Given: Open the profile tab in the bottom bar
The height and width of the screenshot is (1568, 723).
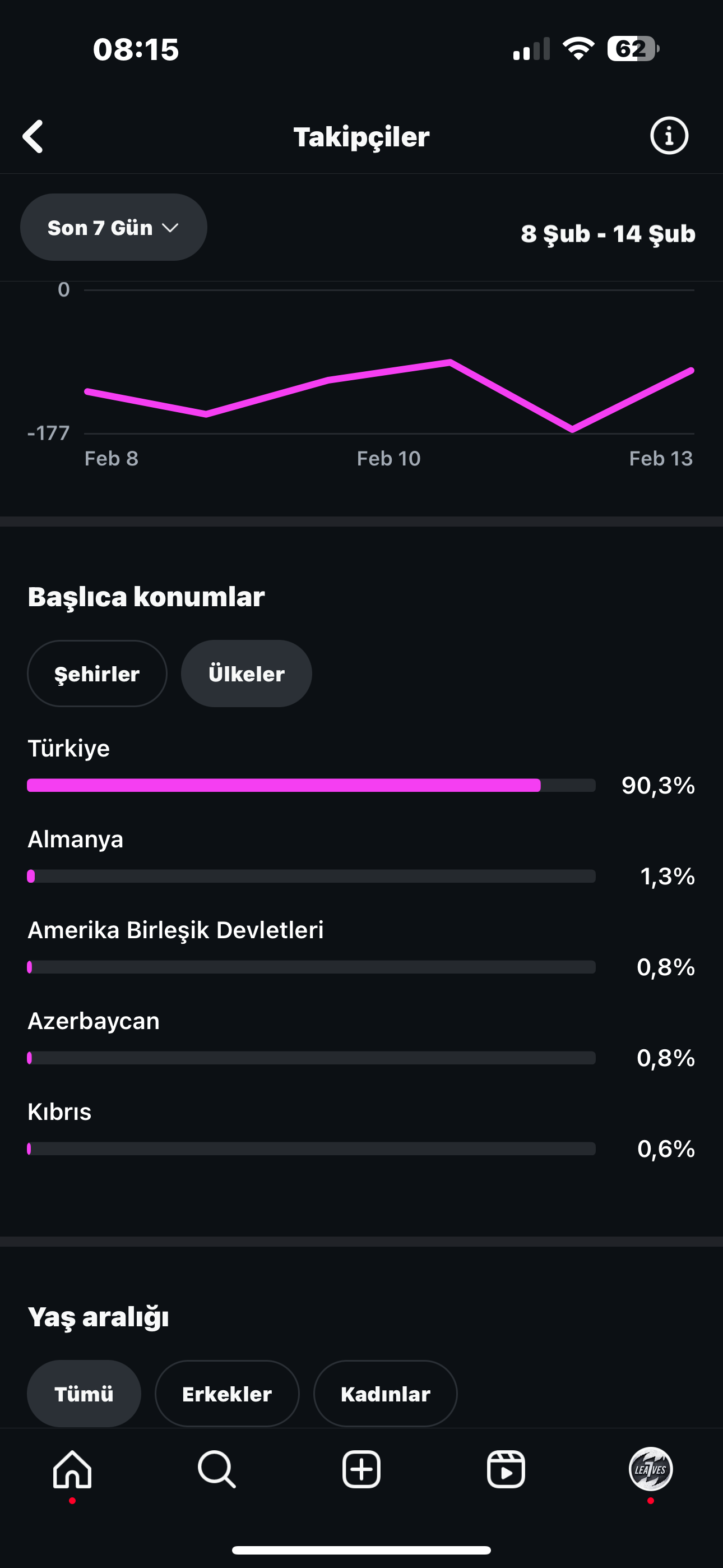Looking at the screenshot, I should (651, 1469).
